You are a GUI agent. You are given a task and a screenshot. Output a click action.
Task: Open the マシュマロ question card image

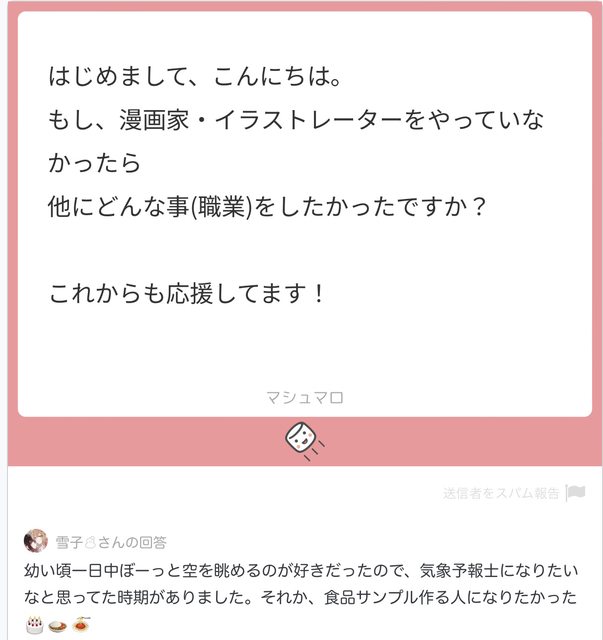point(304,215)
